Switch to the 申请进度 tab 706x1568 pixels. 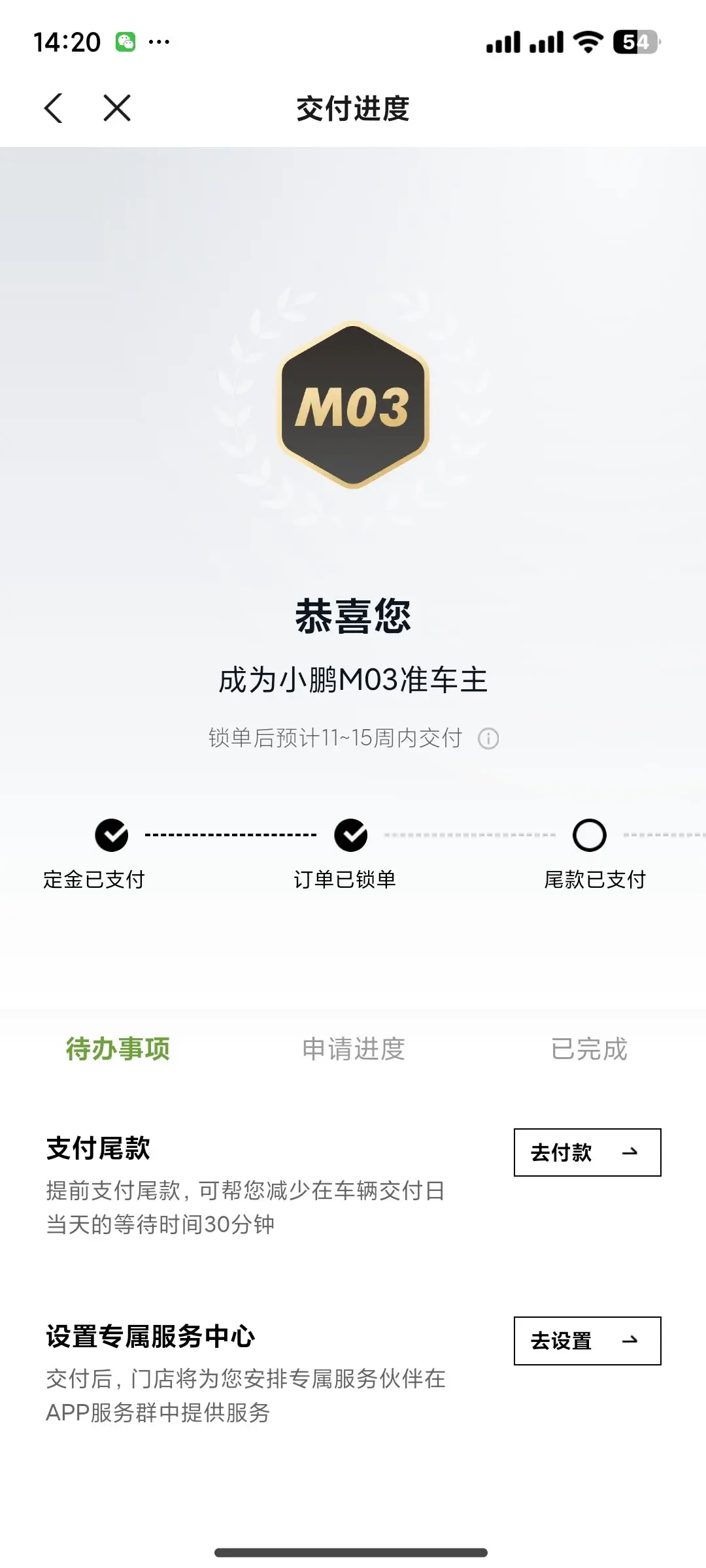354,1049
